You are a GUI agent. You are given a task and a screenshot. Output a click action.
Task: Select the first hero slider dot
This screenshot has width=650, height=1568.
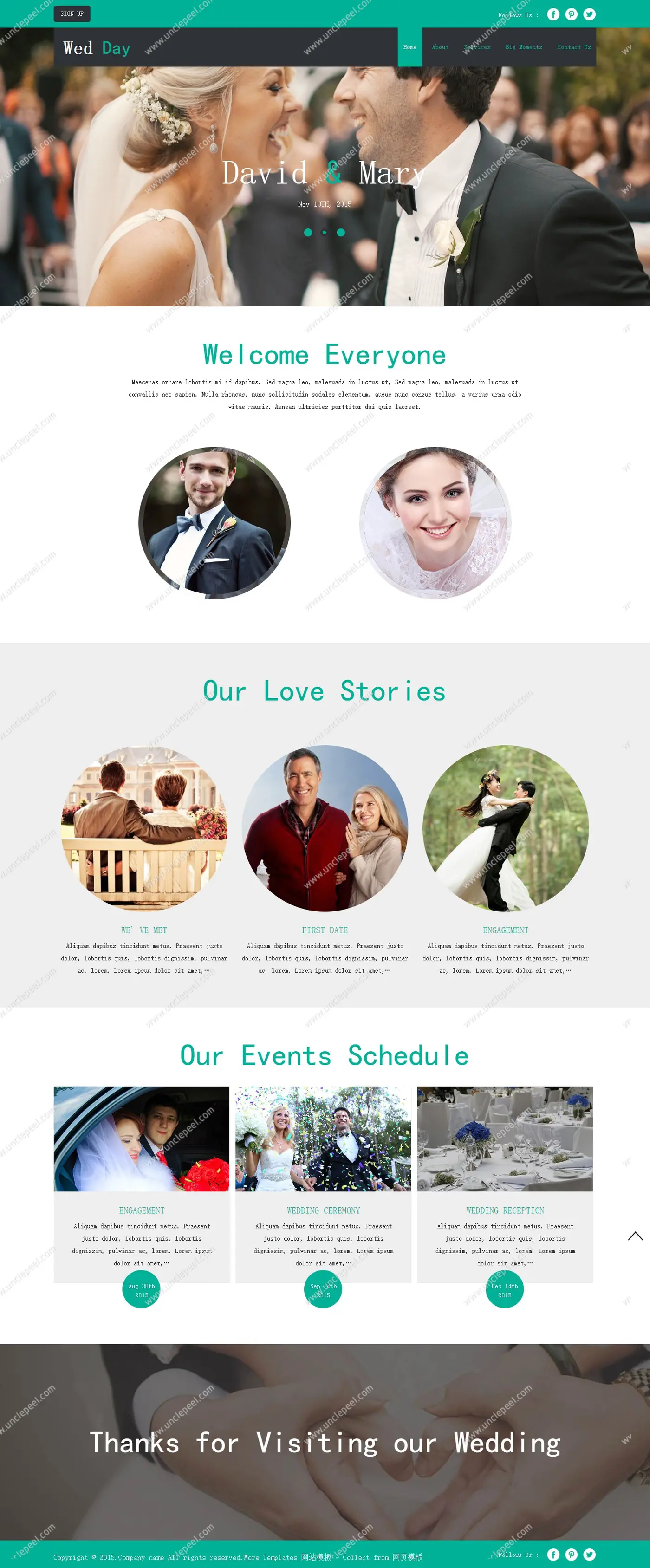308,233
